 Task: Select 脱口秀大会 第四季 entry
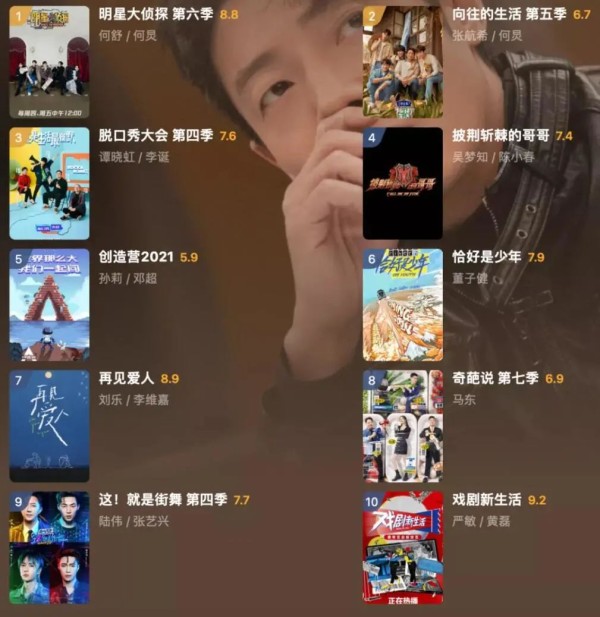tap(49, 183)
